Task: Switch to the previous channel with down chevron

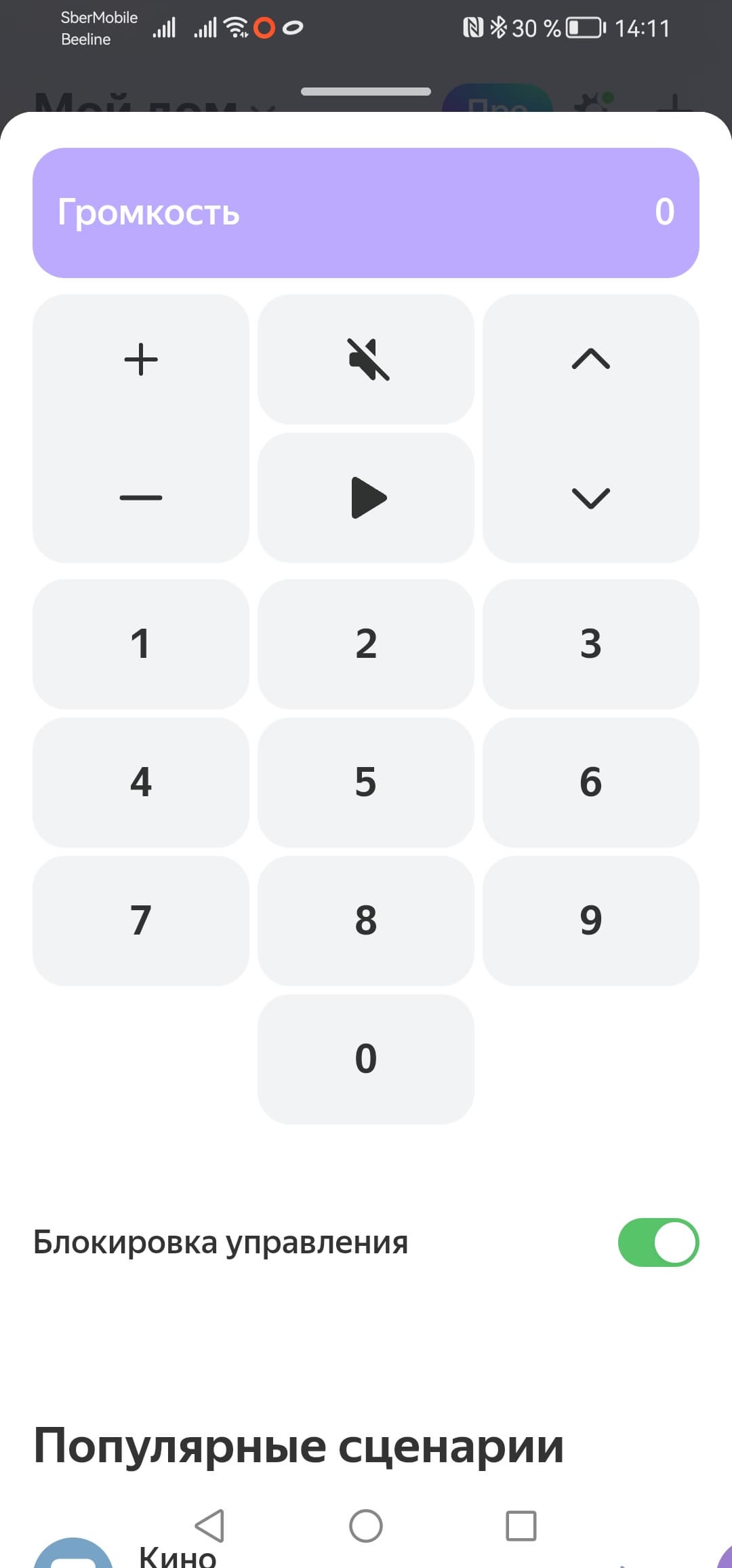Action: click(591, 498)
